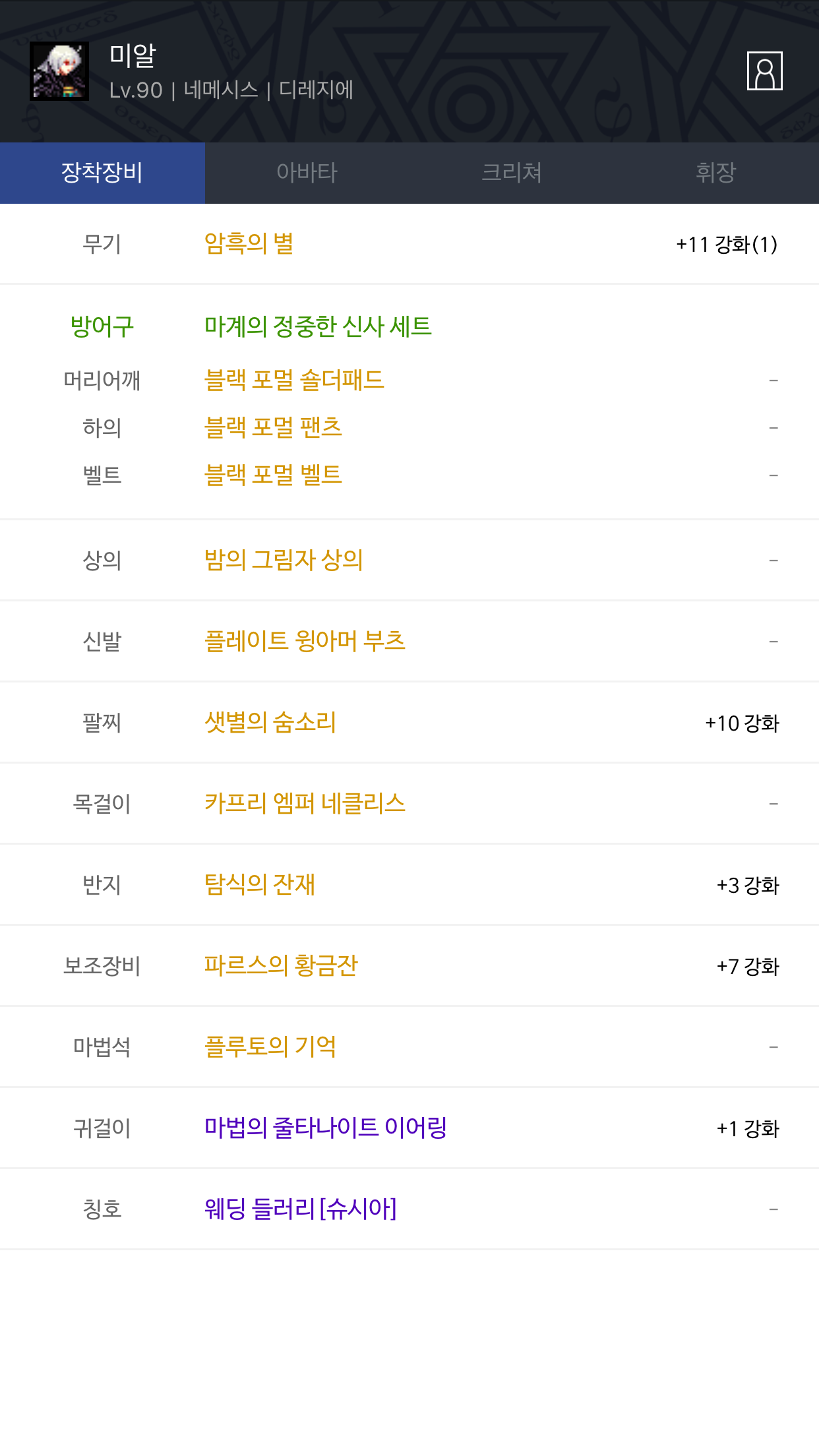Screen dimensions: 819x1456
Task: Open 밤의 그림자 상의 item
Action: coord(284,561)
